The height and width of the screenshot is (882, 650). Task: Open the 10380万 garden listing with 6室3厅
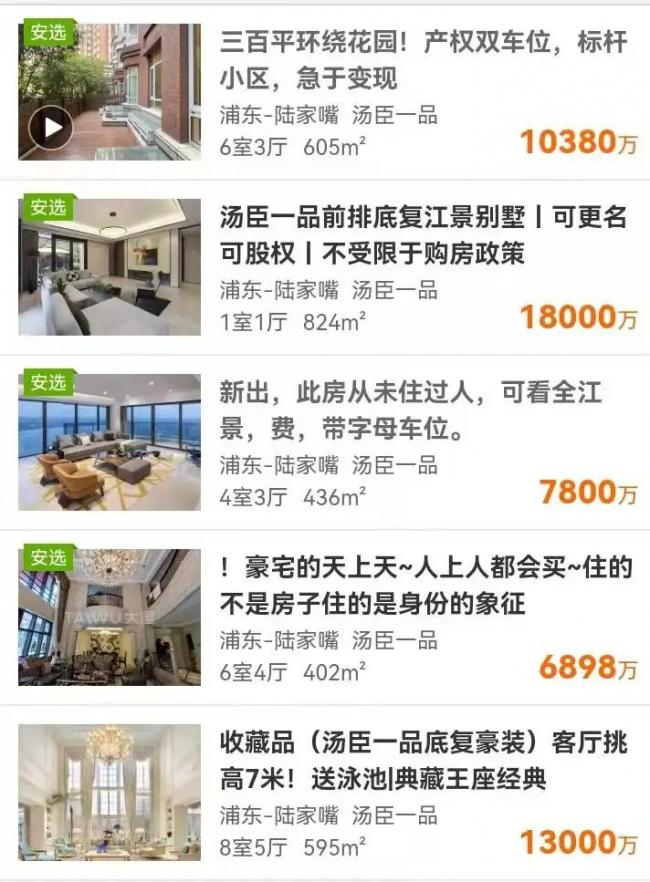click(x=420, y=58)
